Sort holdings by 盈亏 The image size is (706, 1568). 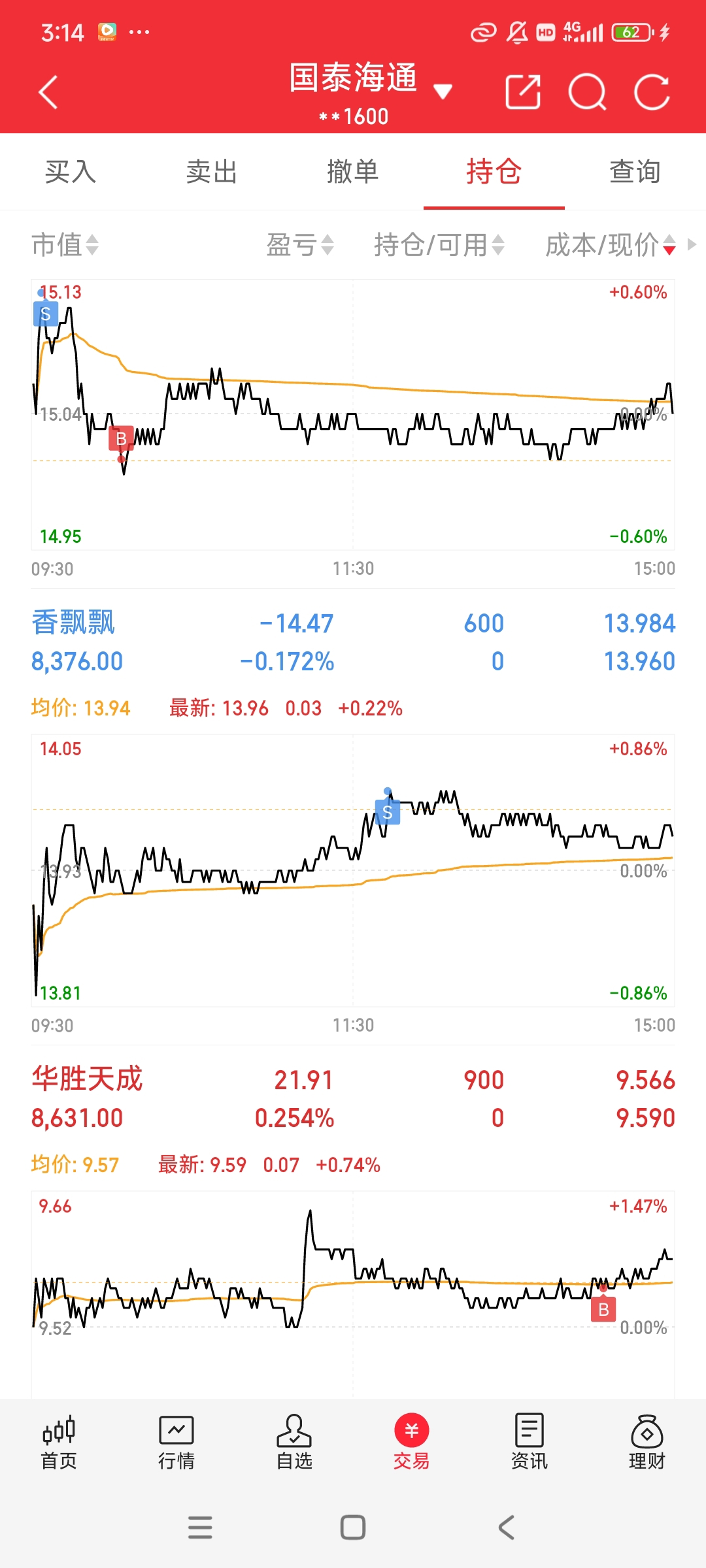coord(300,245)
